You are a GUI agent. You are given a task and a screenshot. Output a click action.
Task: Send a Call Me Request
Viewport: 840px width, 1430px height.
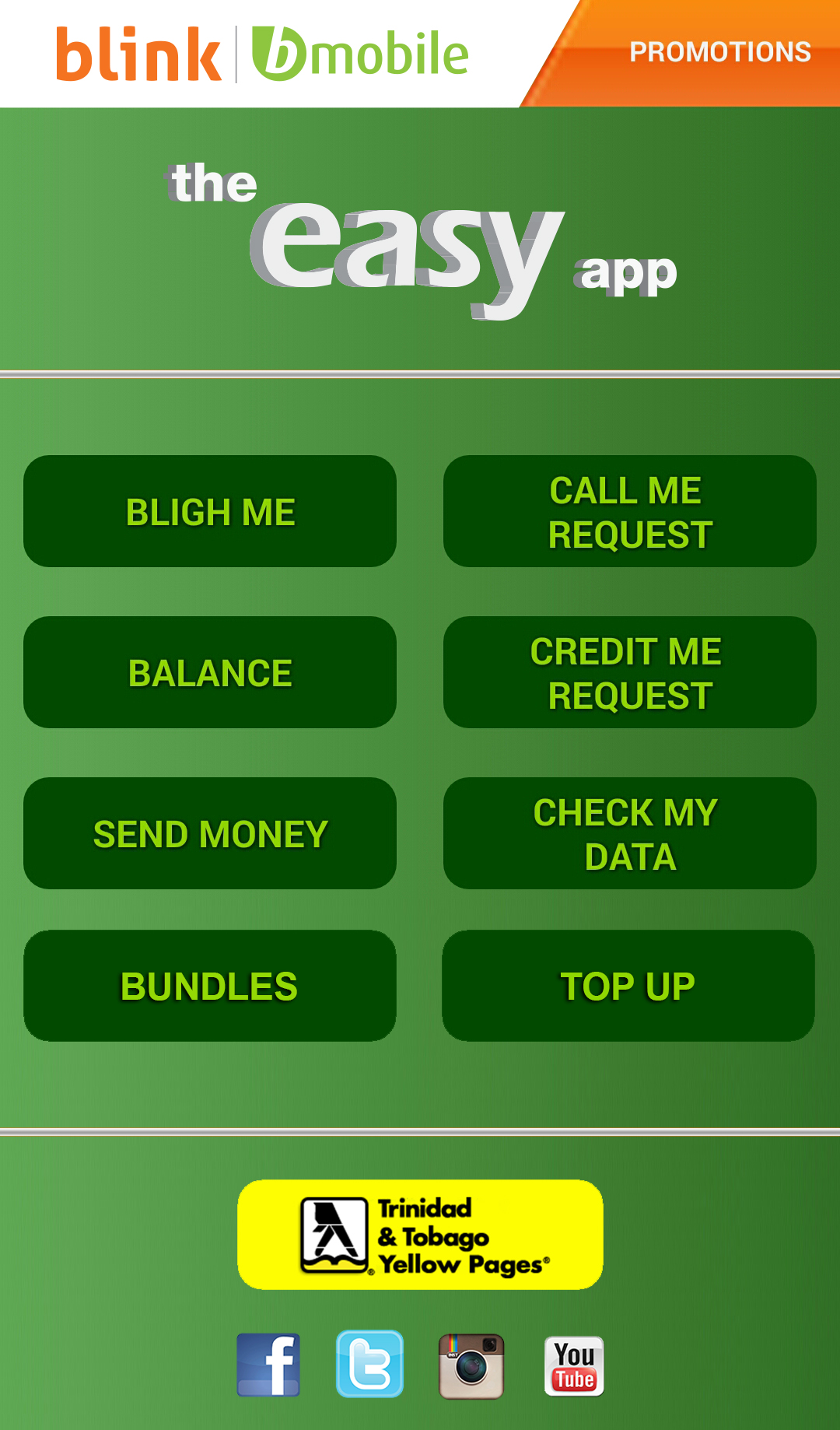point(629,512)
